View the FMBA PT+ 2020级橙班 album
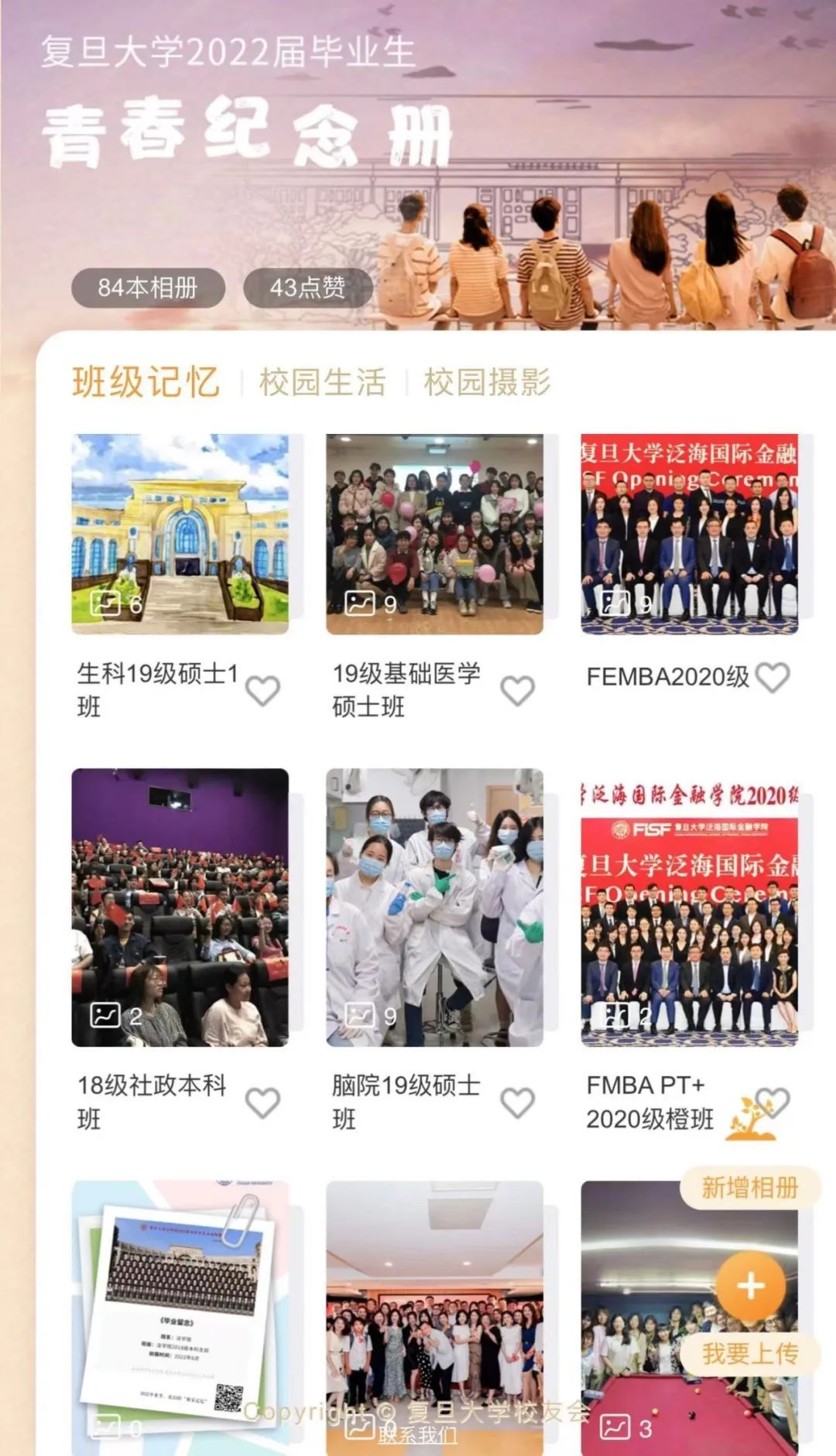The image size is (836, 1456). pyautogui.click(x=689, y=907)
